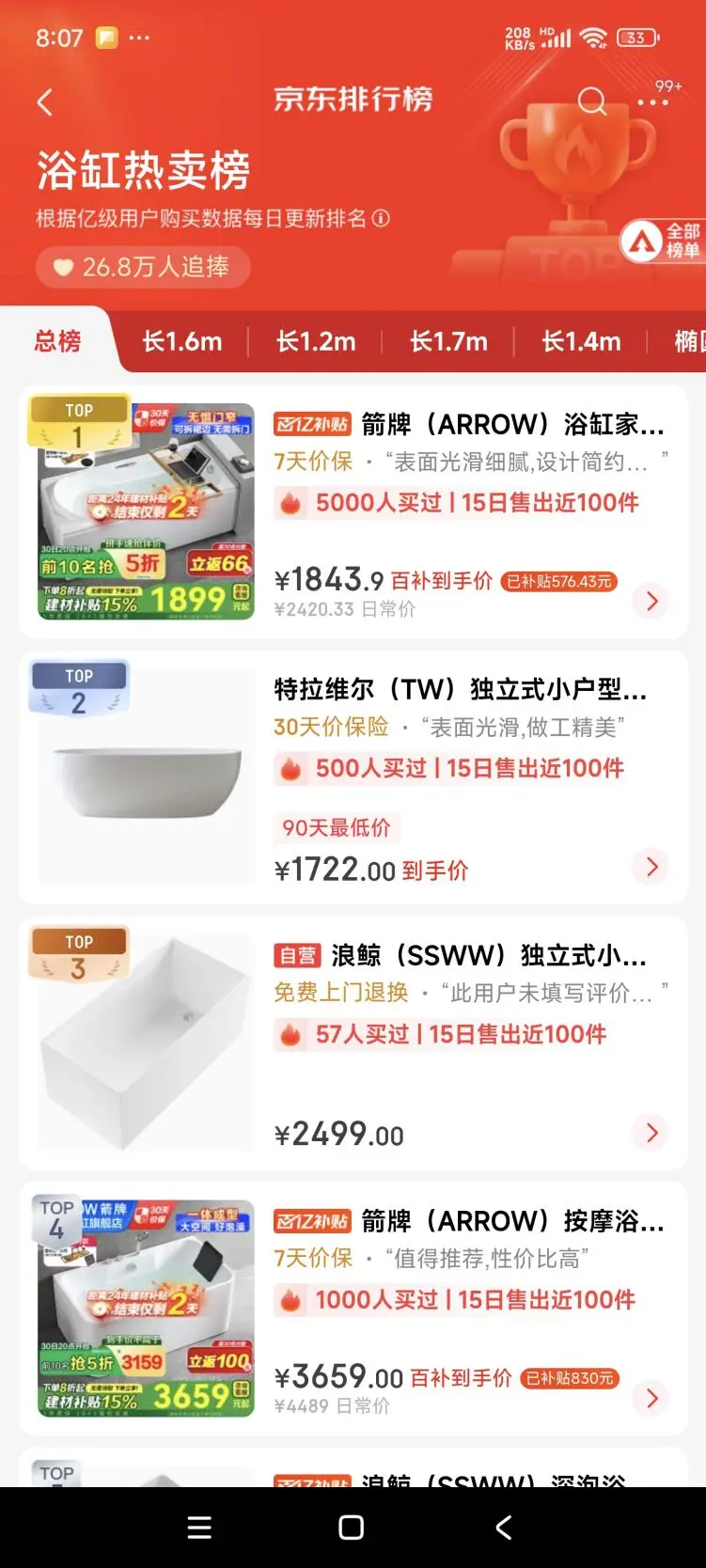Image resolution: width=706 pixels, height=1568 pixels.
Task: Tap the 自营 badge on the SSWW listing
Action: point(297,955)
